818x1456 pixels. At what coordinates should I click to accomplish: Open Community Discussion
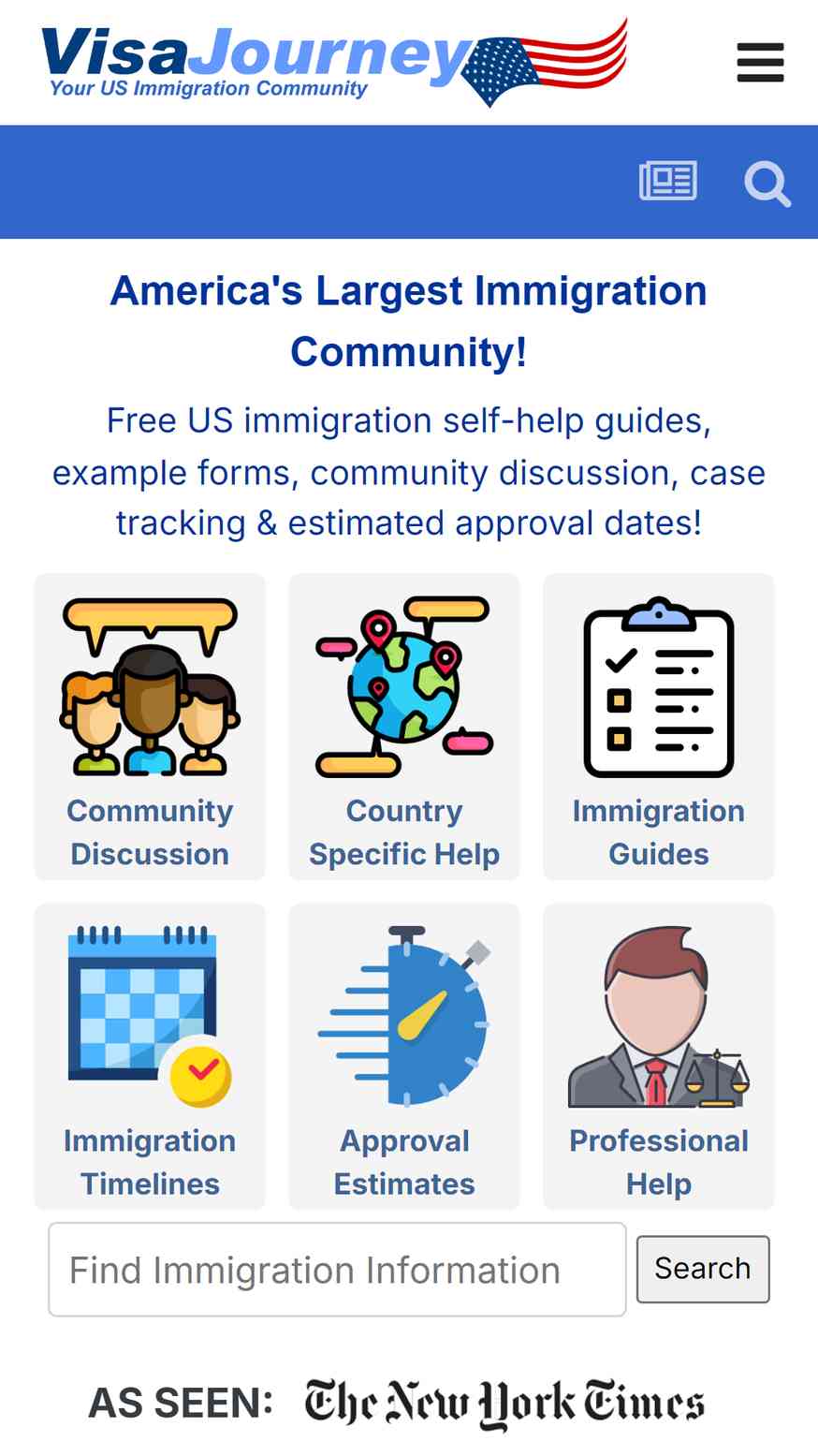tap(150, 728)
